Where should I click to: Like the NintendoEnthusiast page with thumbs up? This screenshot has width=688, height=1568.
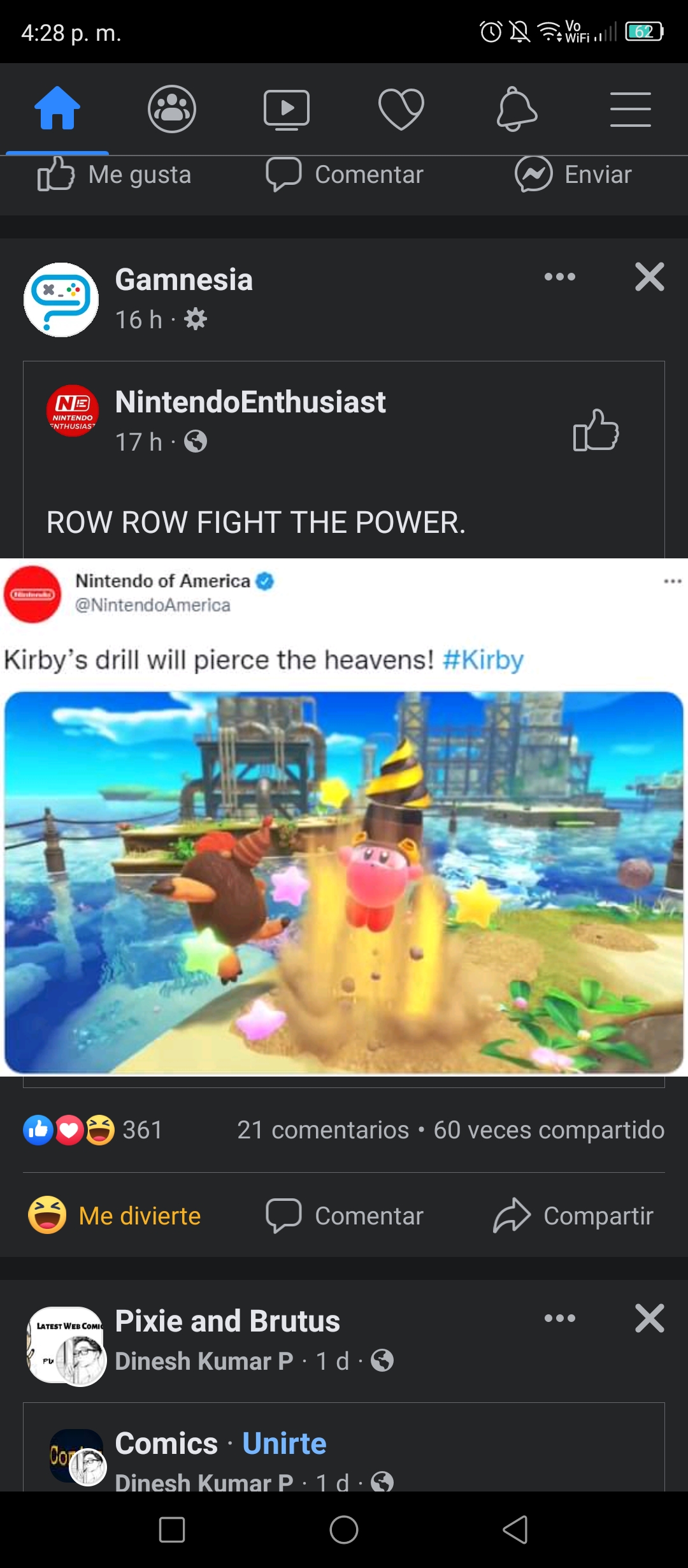tap(596, 430)
